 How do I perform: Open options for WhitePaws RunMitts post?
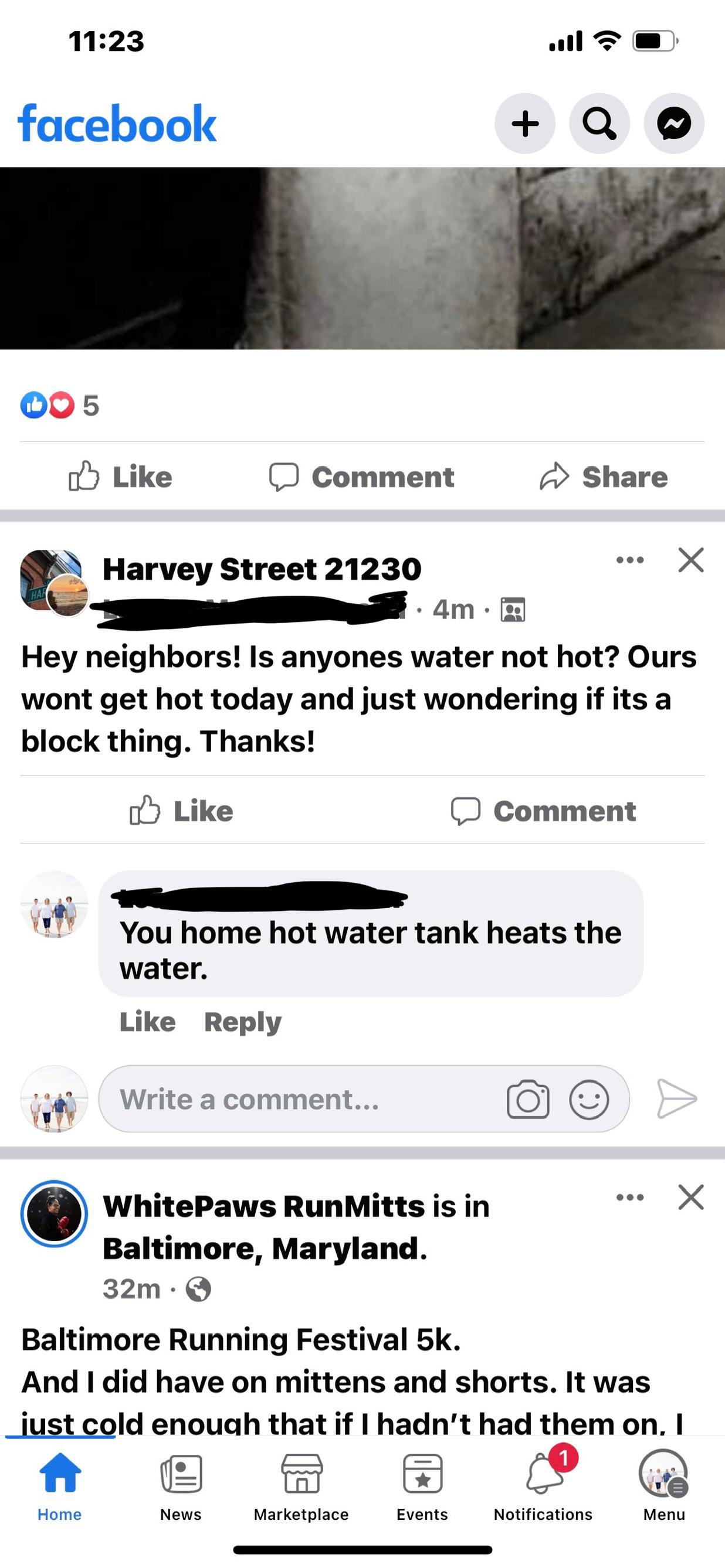point(629,1198)
